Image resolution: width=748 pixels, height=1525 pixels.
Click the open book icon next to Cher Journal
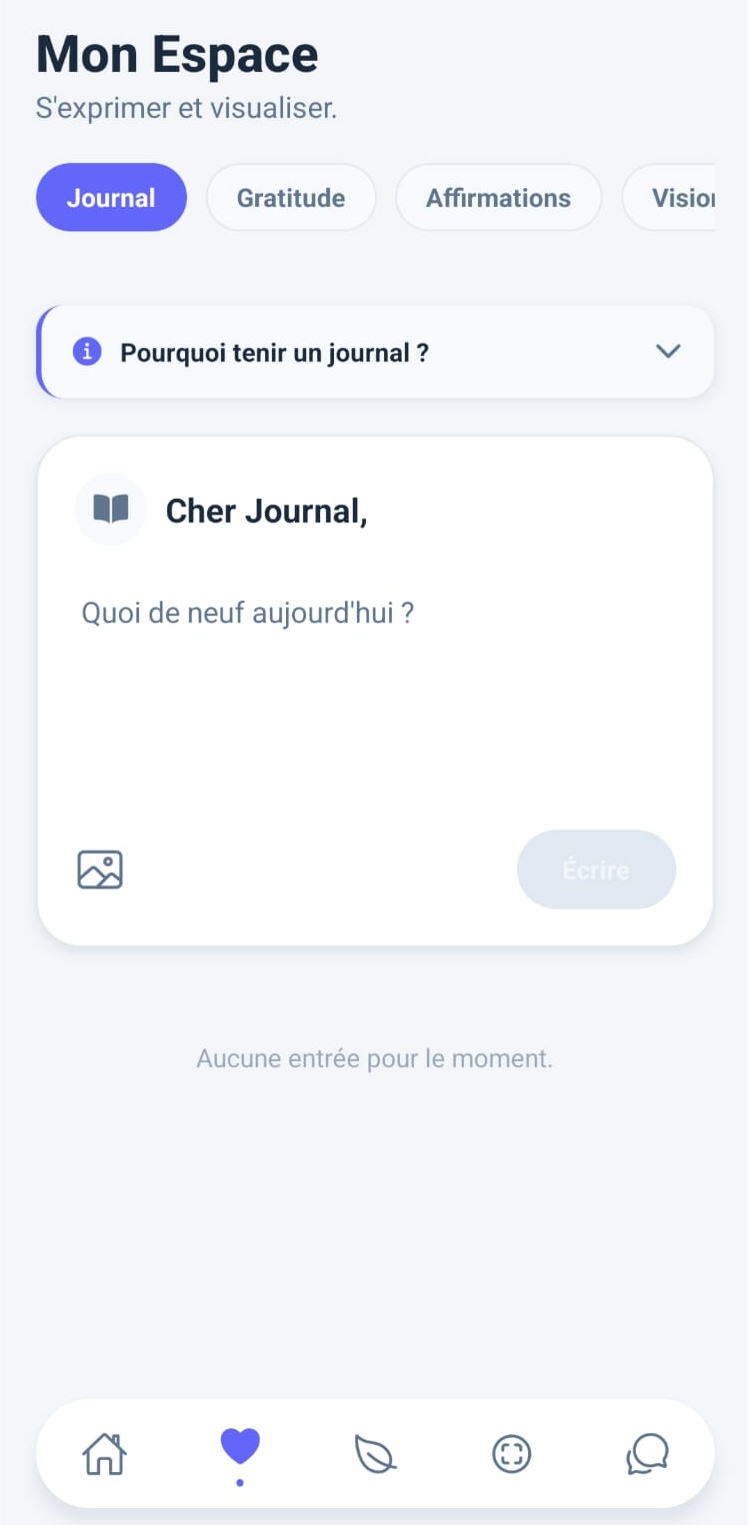click(x=110, y=509)
